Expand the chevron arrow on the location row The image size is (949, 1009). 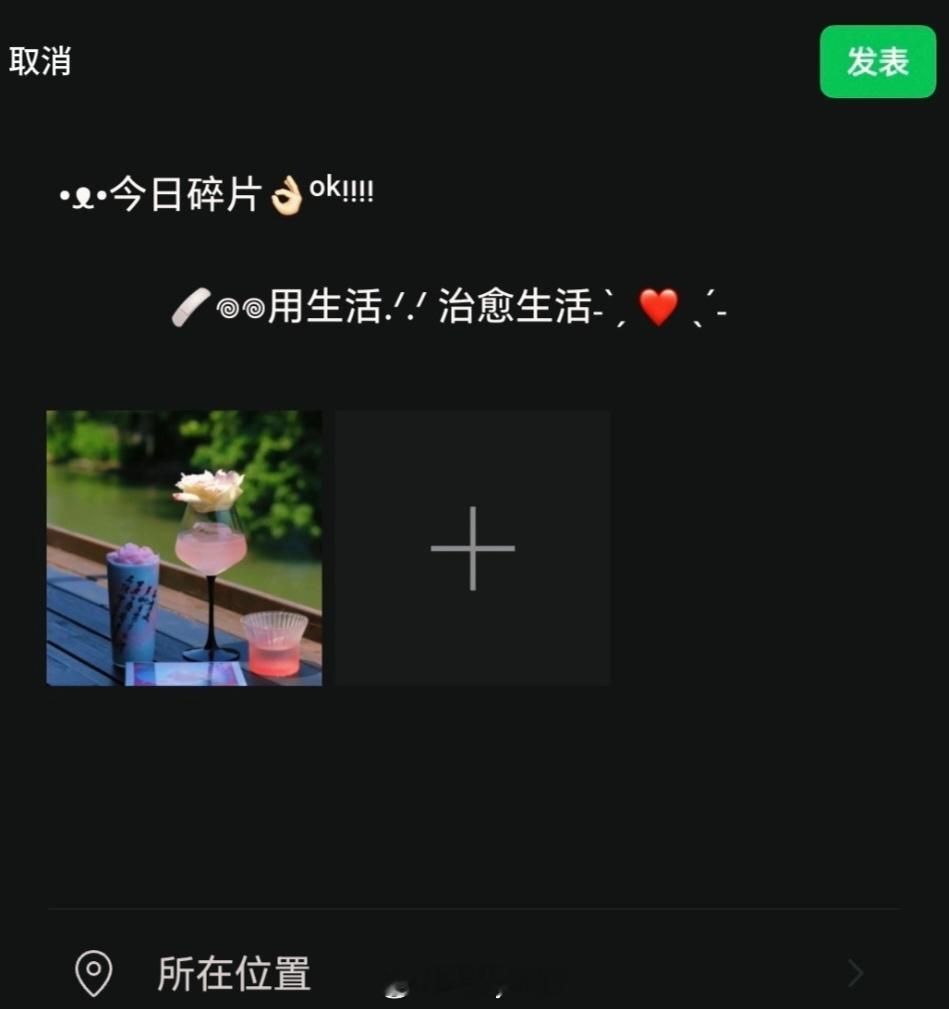(x=855, y=971)
